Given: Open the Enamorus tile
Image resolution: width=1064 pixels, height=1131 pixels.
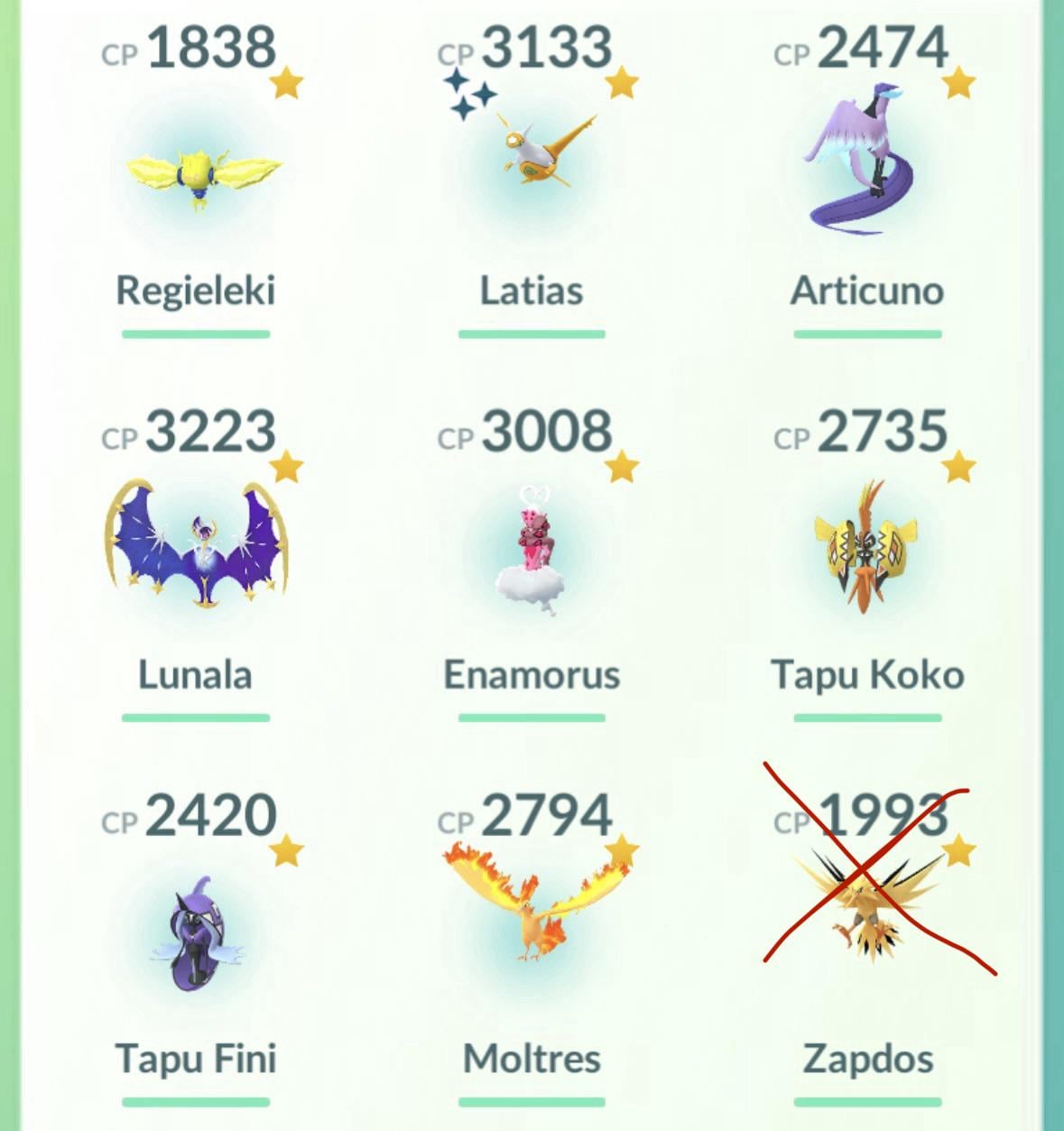Looking at the screenshot, I should 532,551.
